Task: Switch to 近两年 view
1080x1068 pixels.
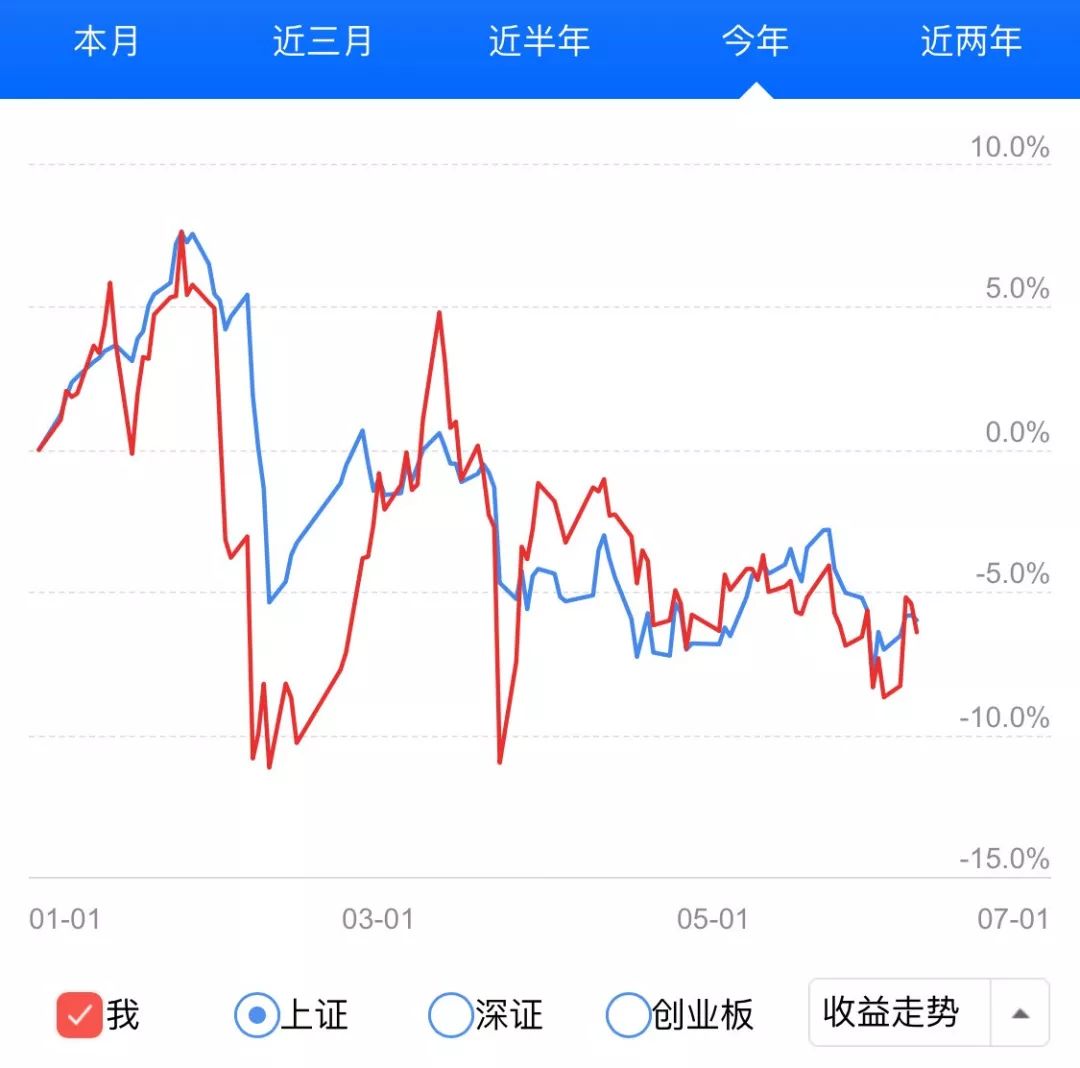Action: [x=971, y=42]
